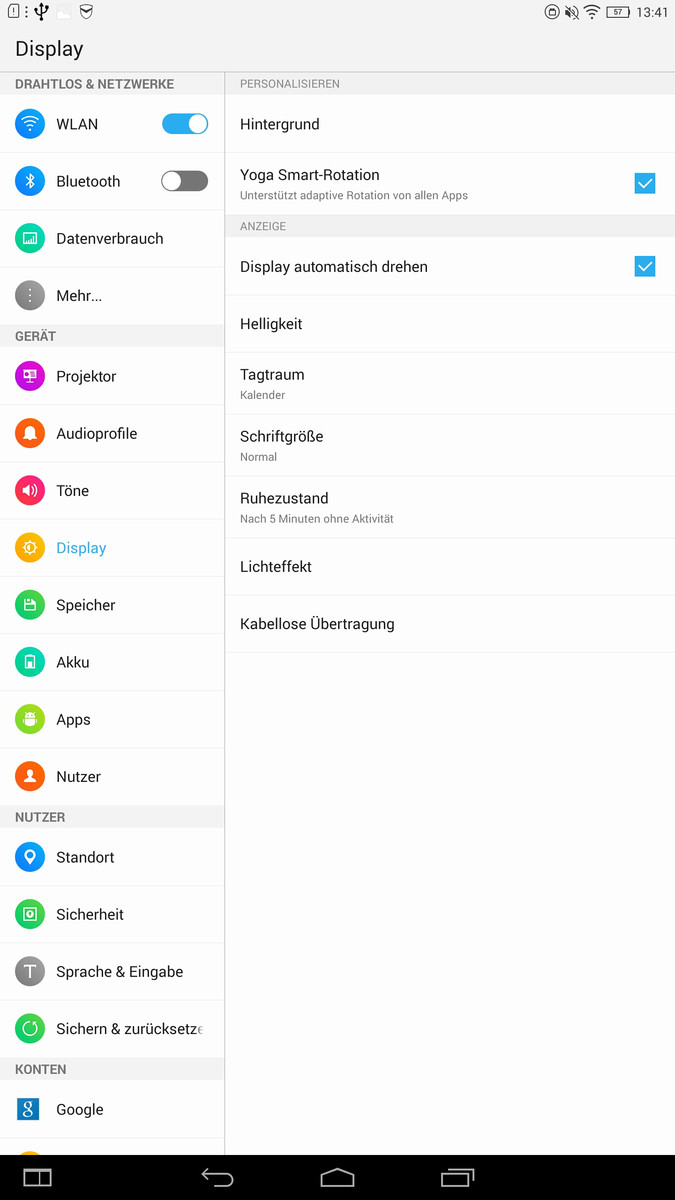
Task: Uncheck Display automatisch drehen
Action: 645,266
